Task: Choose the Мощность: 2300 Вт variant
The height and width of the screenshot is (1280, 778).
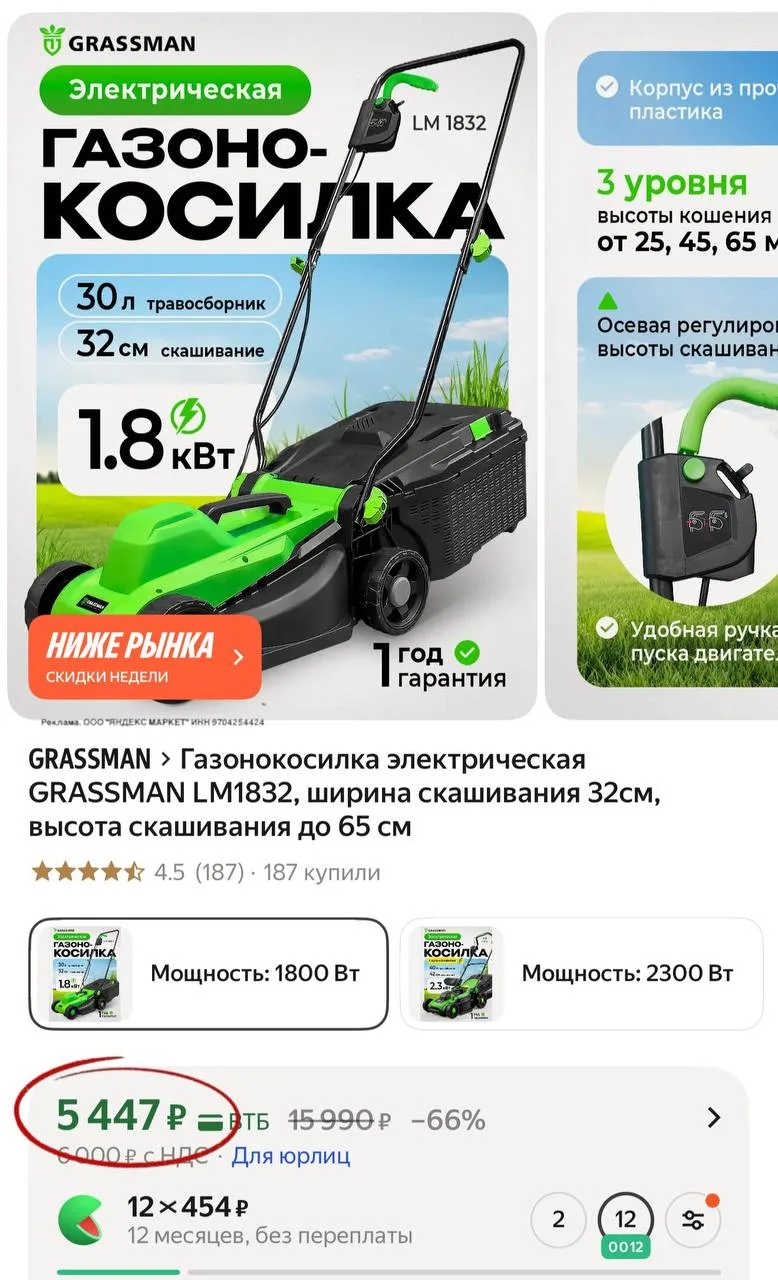Action: pyautogui.click(x=581, y=973)
